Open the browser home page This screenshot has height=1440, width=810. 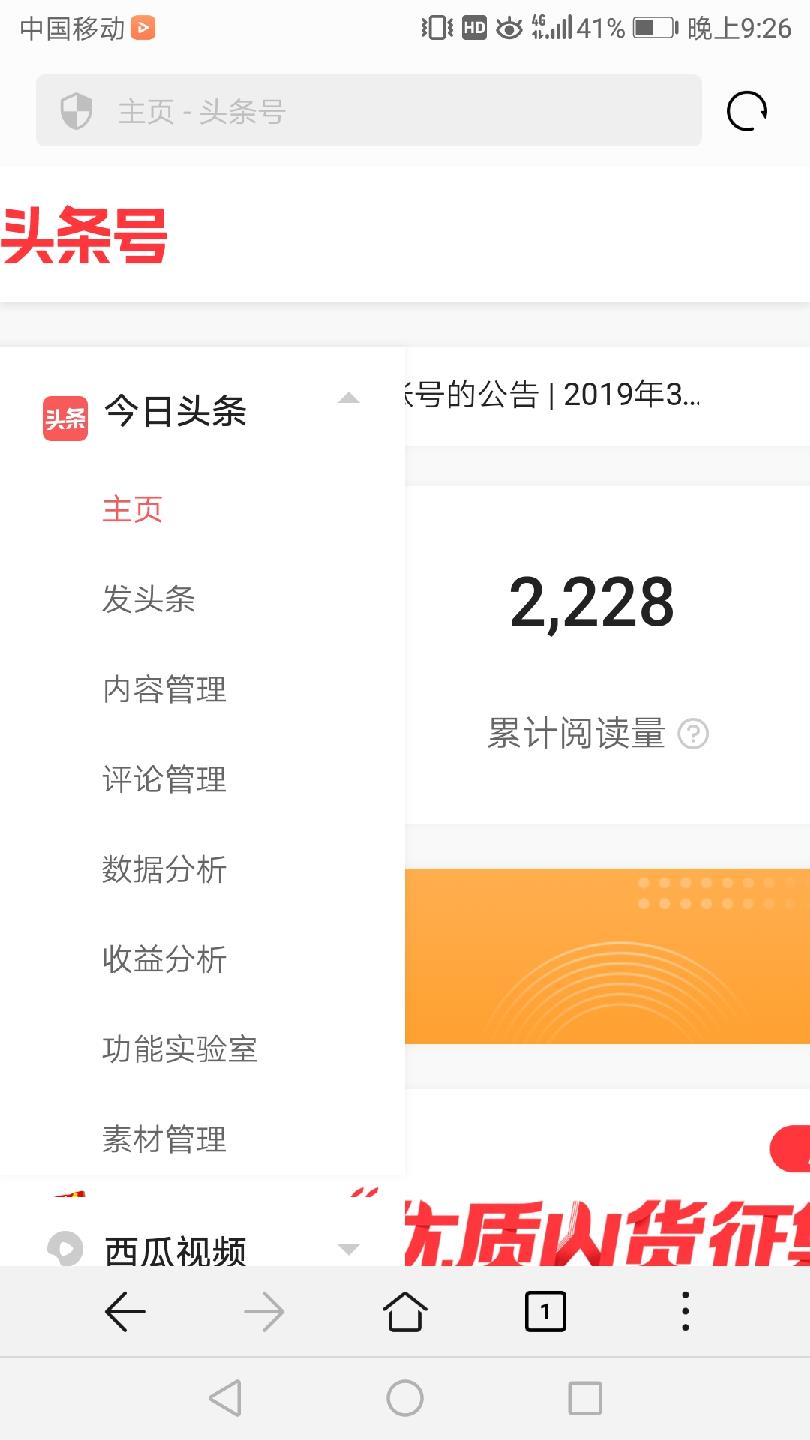click(405, 1312)
